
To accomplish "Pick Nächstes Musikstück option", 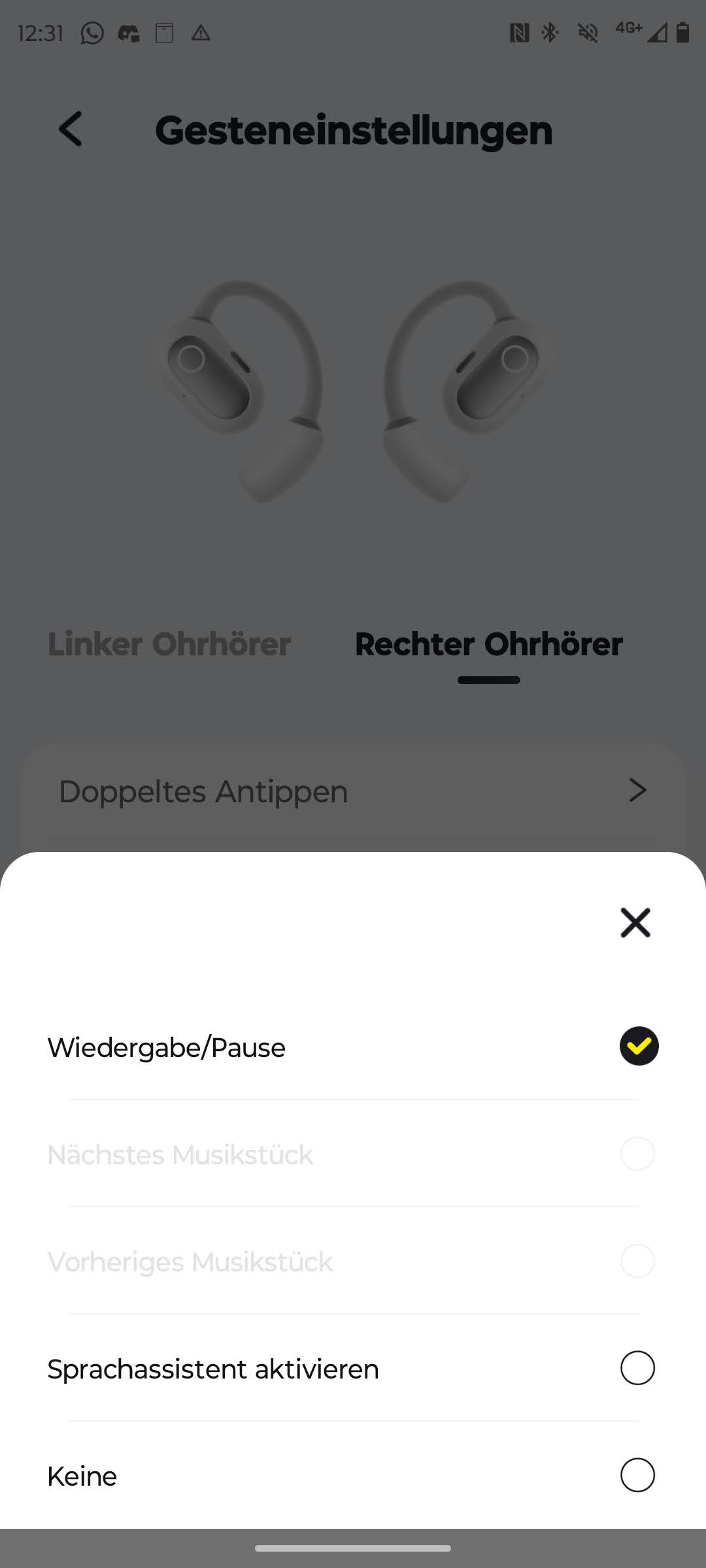I will tap(353, 1154).
